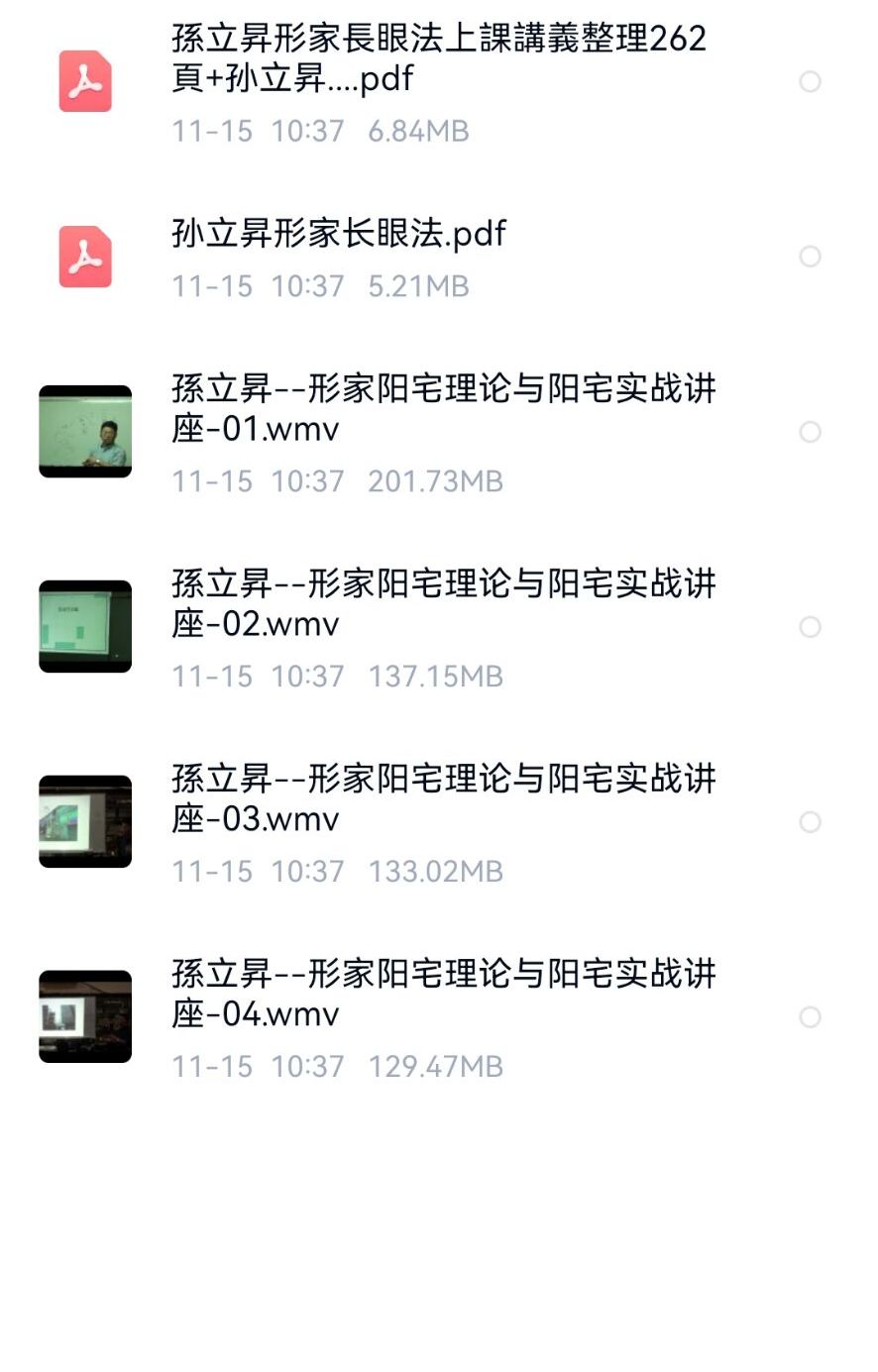The image size is (878, 1372).
Task: Tap the projector screen thumbnail of 讲座-03.wmv
Action: tap(85, 819)
